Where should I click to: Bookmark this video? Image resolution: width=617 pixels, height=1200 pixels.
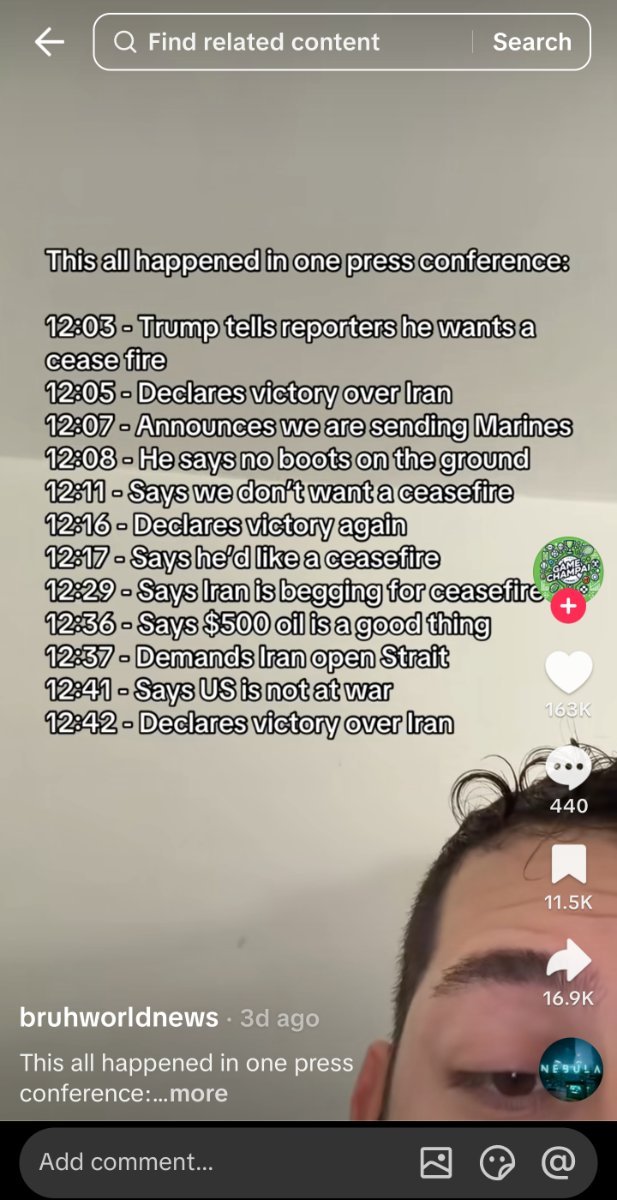tap(568, 865)
